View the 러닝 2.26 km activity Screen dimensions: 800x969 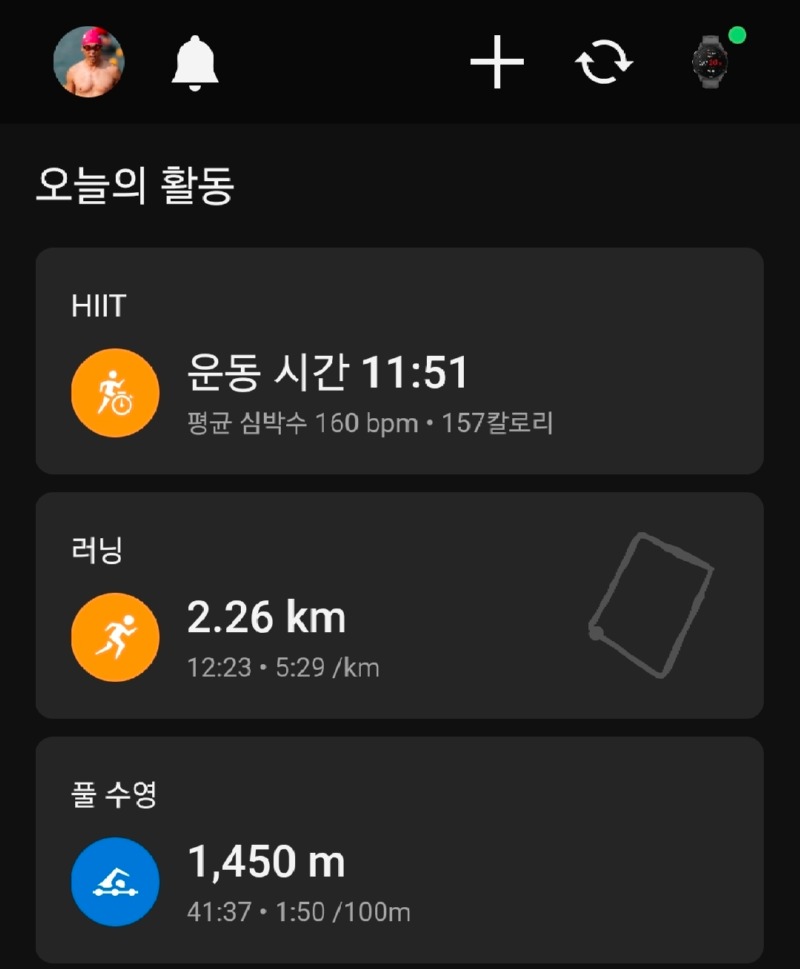(399, 605)
